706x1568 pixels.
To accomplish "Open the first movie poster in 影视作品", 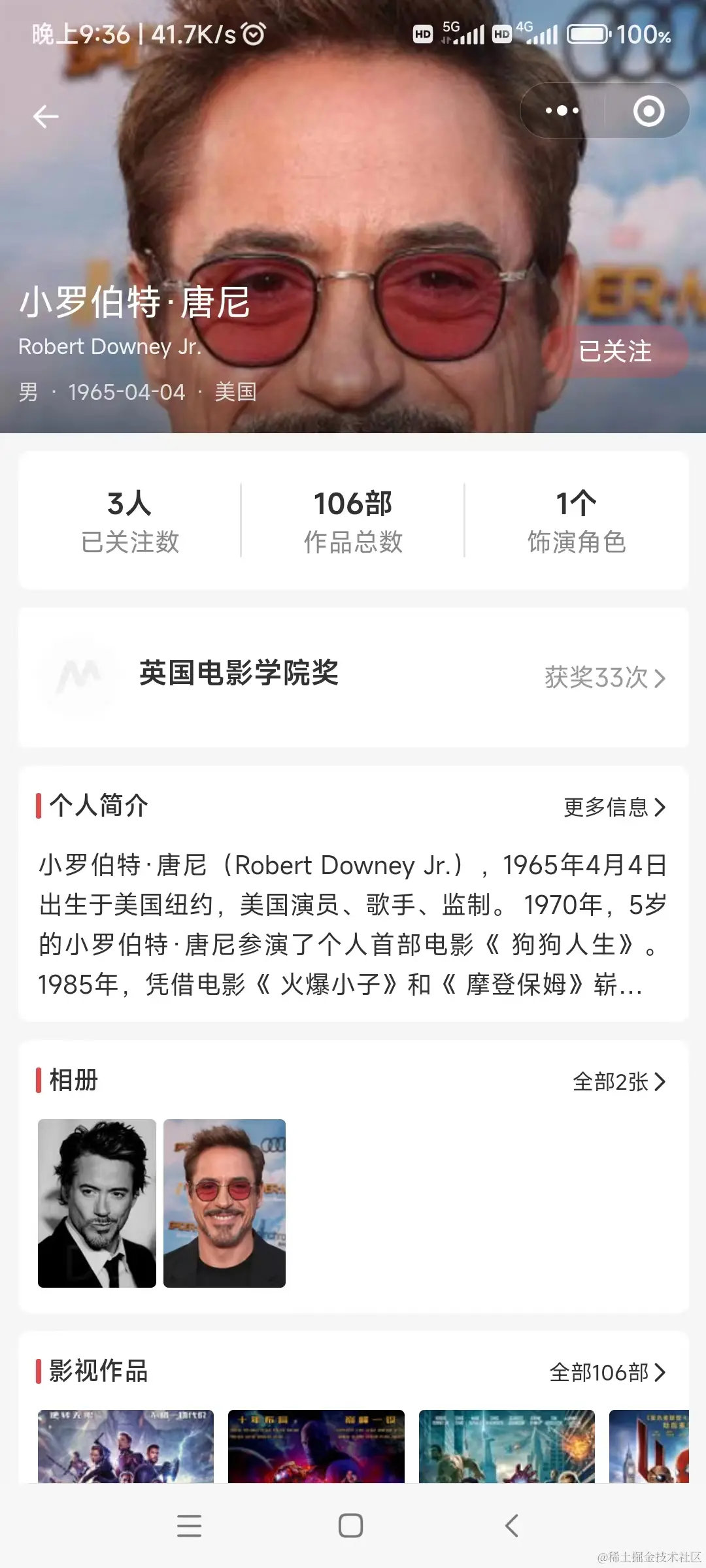I will tap(126, 1446).
